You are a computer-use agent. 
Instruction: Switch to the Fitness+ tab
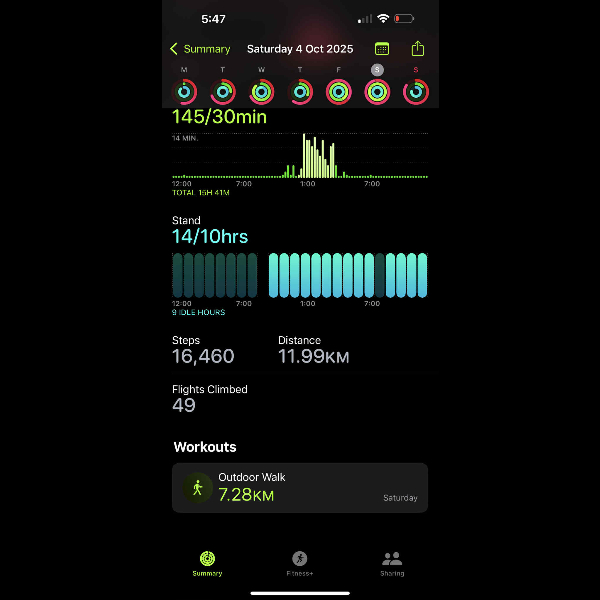pos(300,563)
